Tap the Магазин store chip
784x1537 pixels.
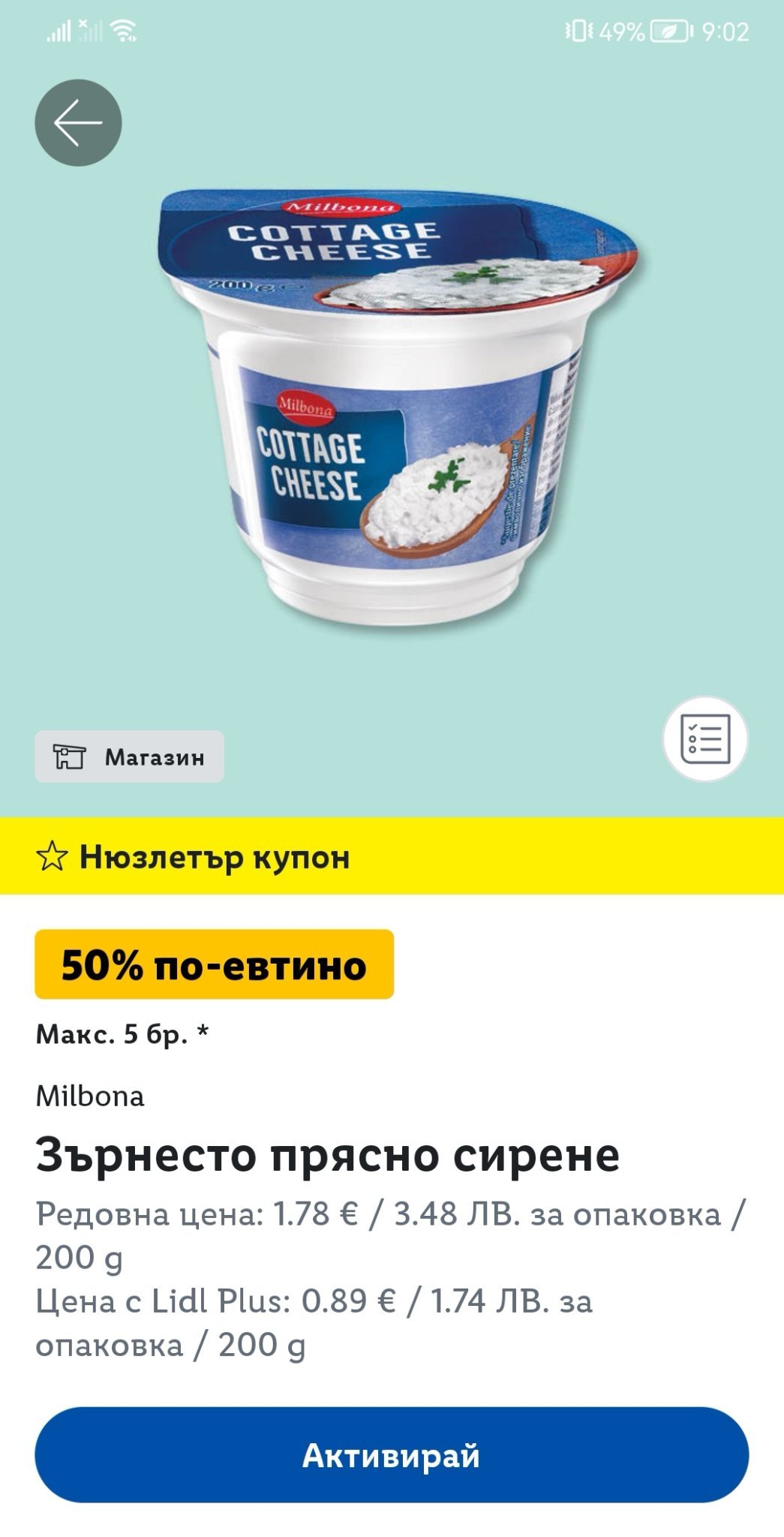[x=129, y=756]
